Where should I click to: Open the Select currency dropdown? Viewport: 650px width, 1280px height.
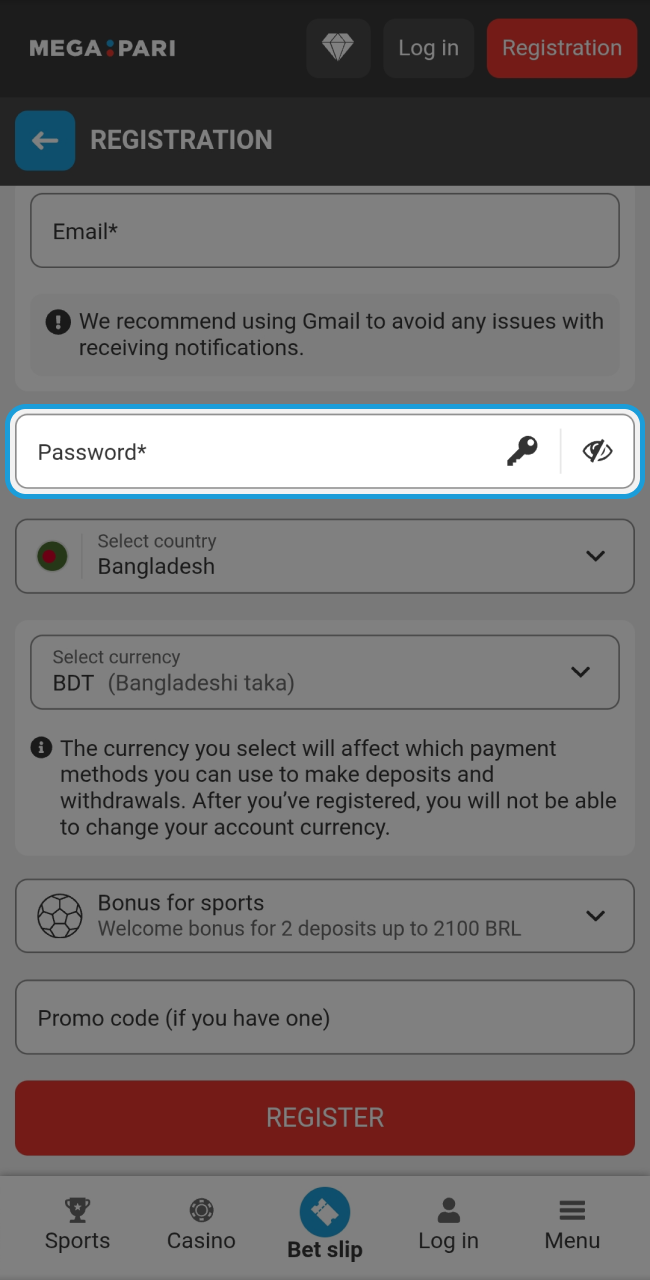(324, 672)
